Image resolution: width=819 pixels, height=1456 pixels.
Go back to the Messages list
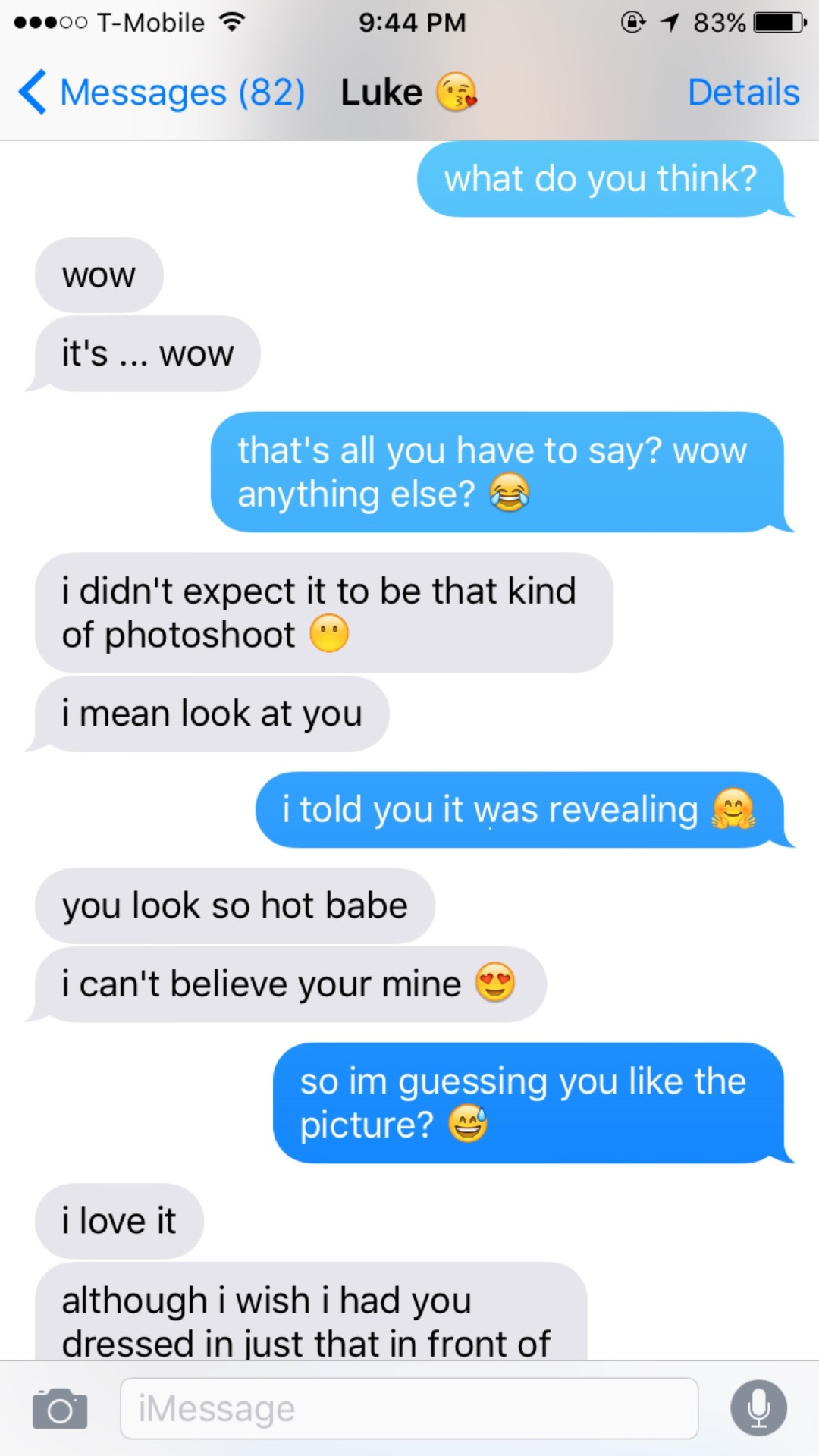[x=161, y=93]
